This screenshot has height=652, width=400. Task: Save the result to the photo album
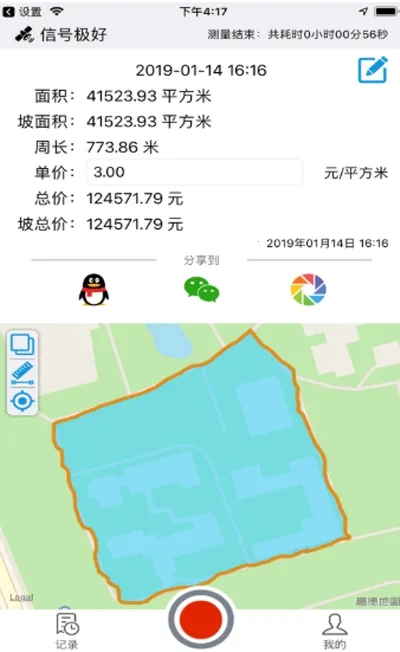pyautogui.click(x=308, y=289)
